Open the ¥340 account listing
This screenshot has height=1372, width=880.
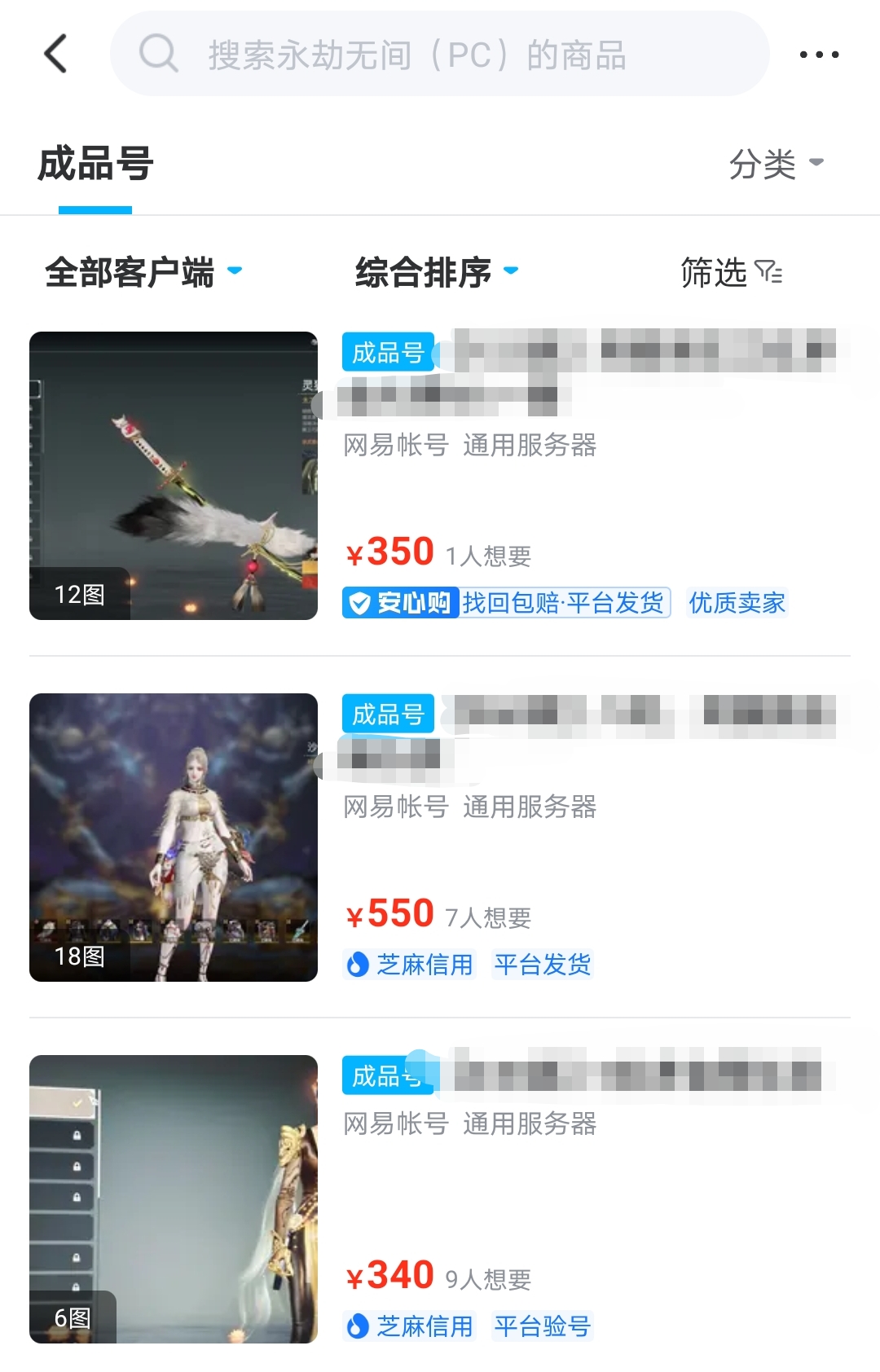click(440, 1198)
